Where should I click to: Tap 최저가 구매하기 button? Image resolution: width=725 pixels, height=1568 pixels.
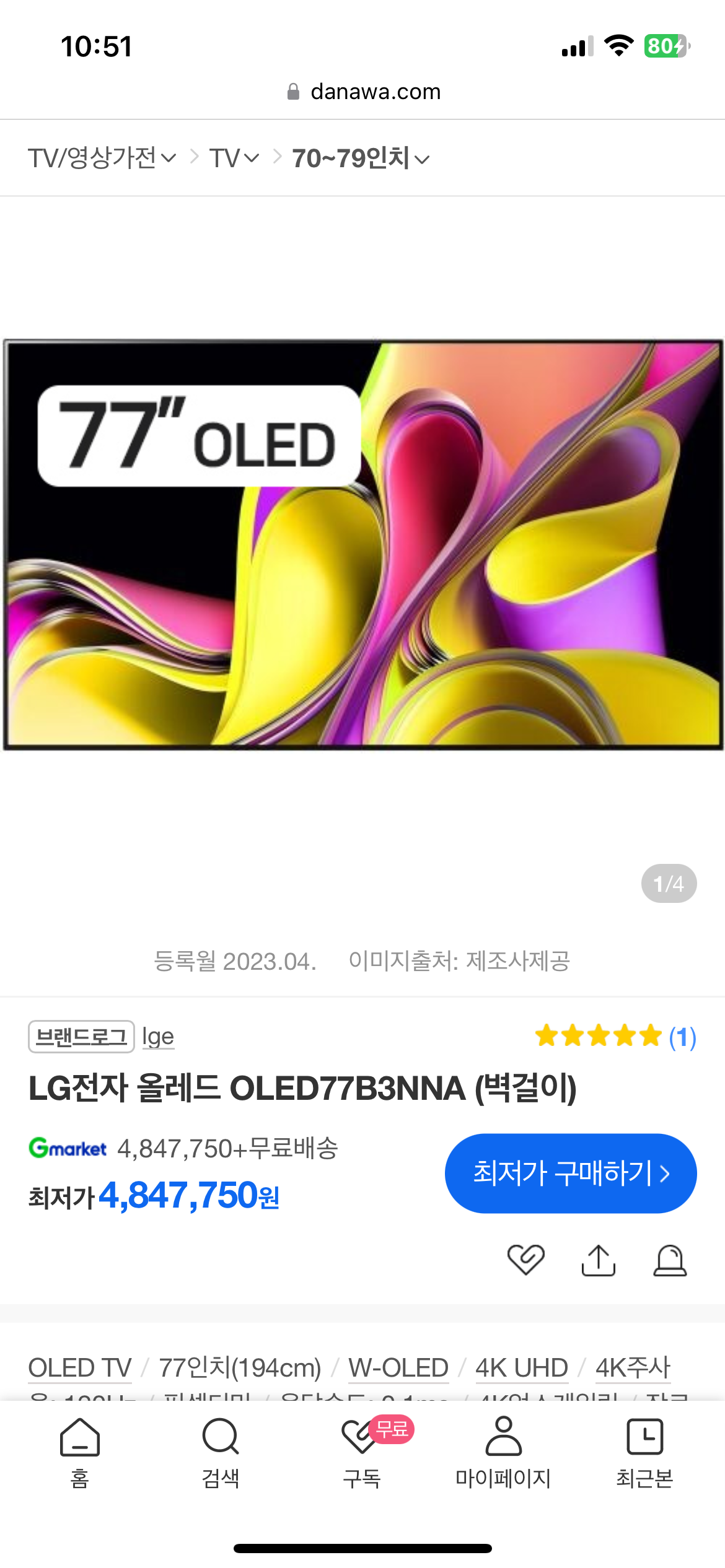coord(571,1173)
